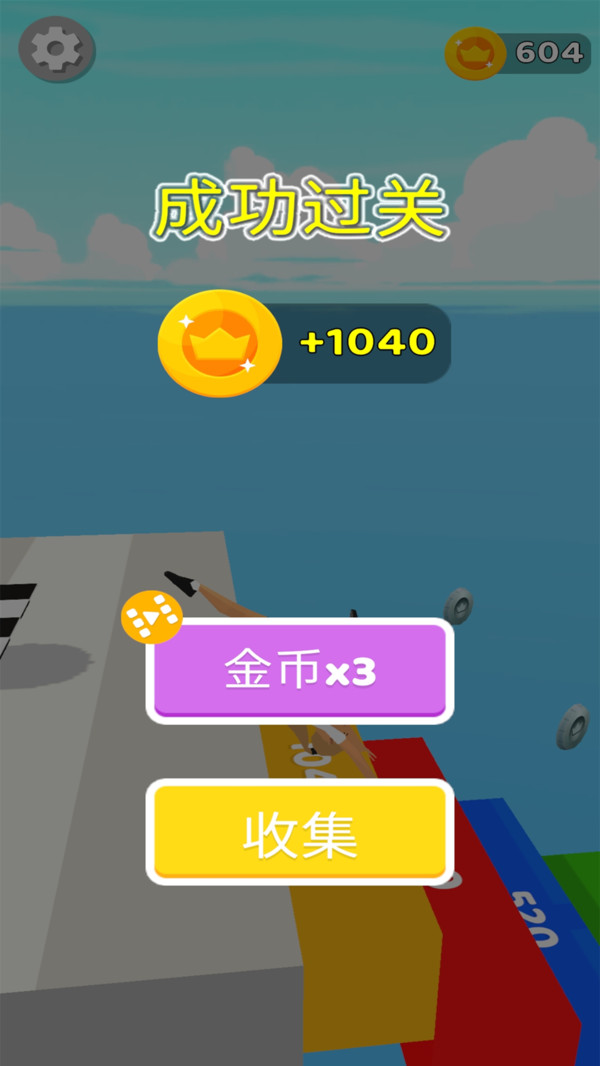Tap the 金币x3 triple coins button
The height and width of the screenshot is (1066, 600).
point(300,671)
